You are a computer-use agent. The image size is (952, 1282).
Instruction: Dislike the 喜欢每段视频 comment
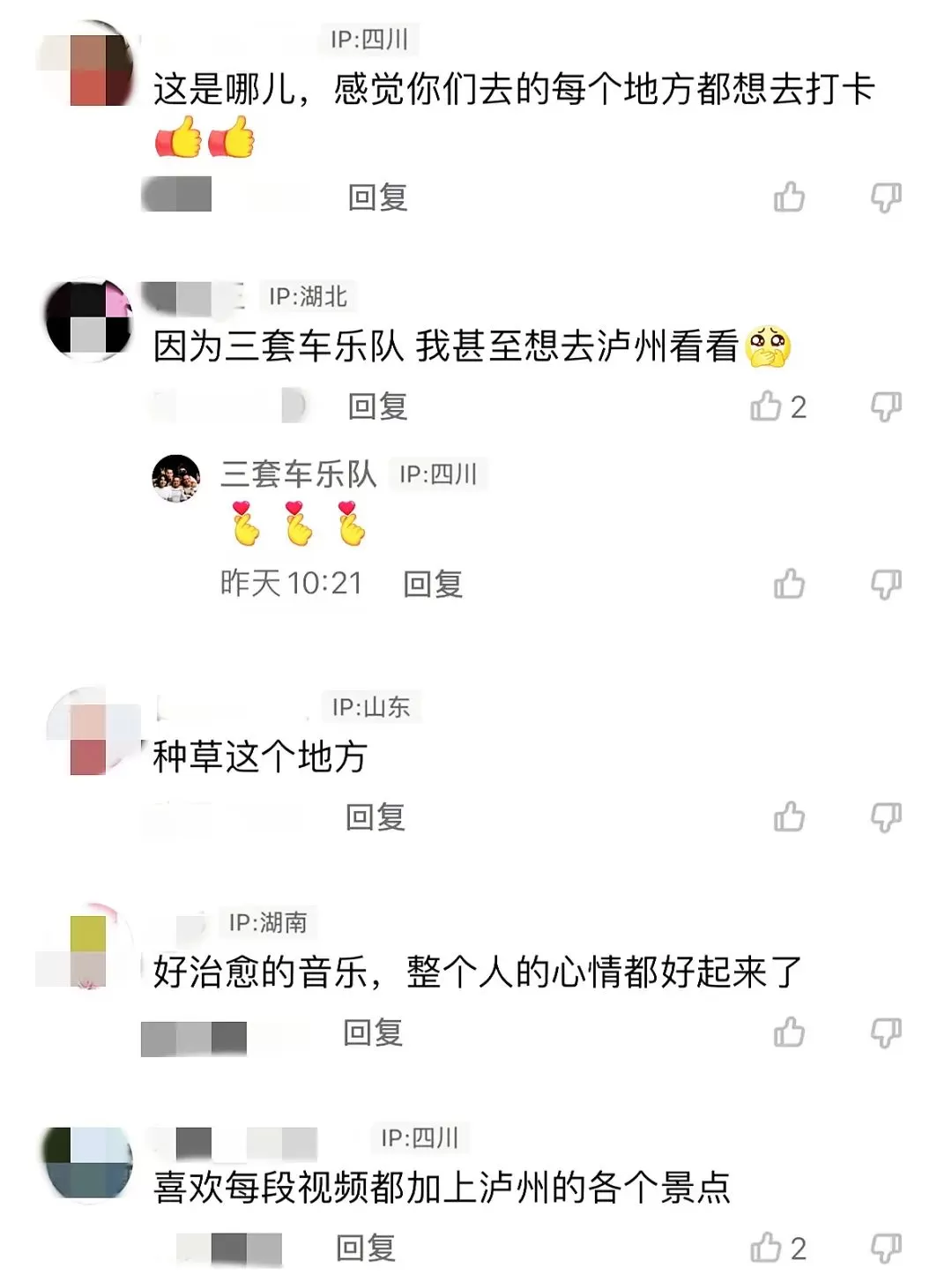885,1248
